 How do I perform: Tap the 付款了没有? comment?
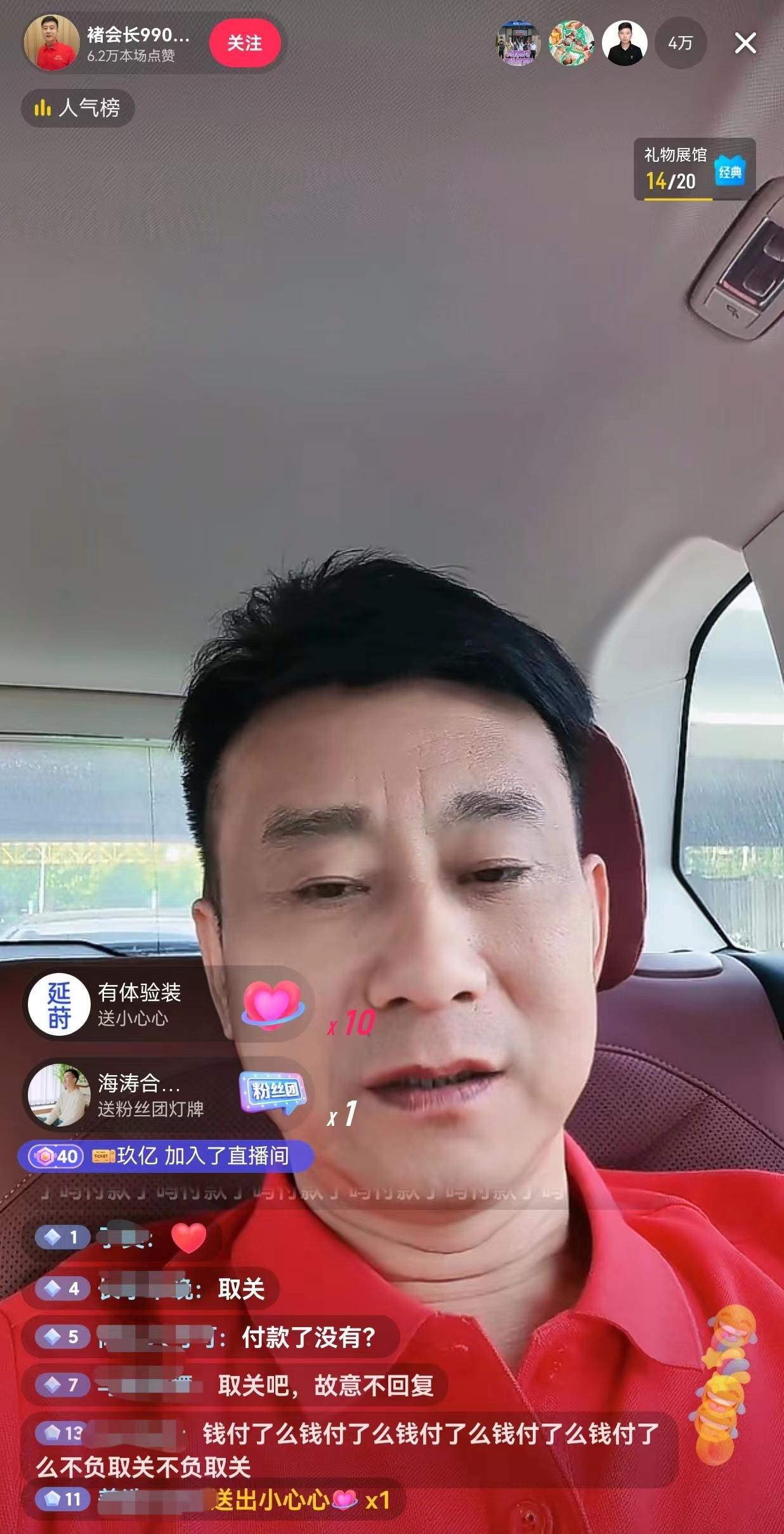tap(308, 1337)
